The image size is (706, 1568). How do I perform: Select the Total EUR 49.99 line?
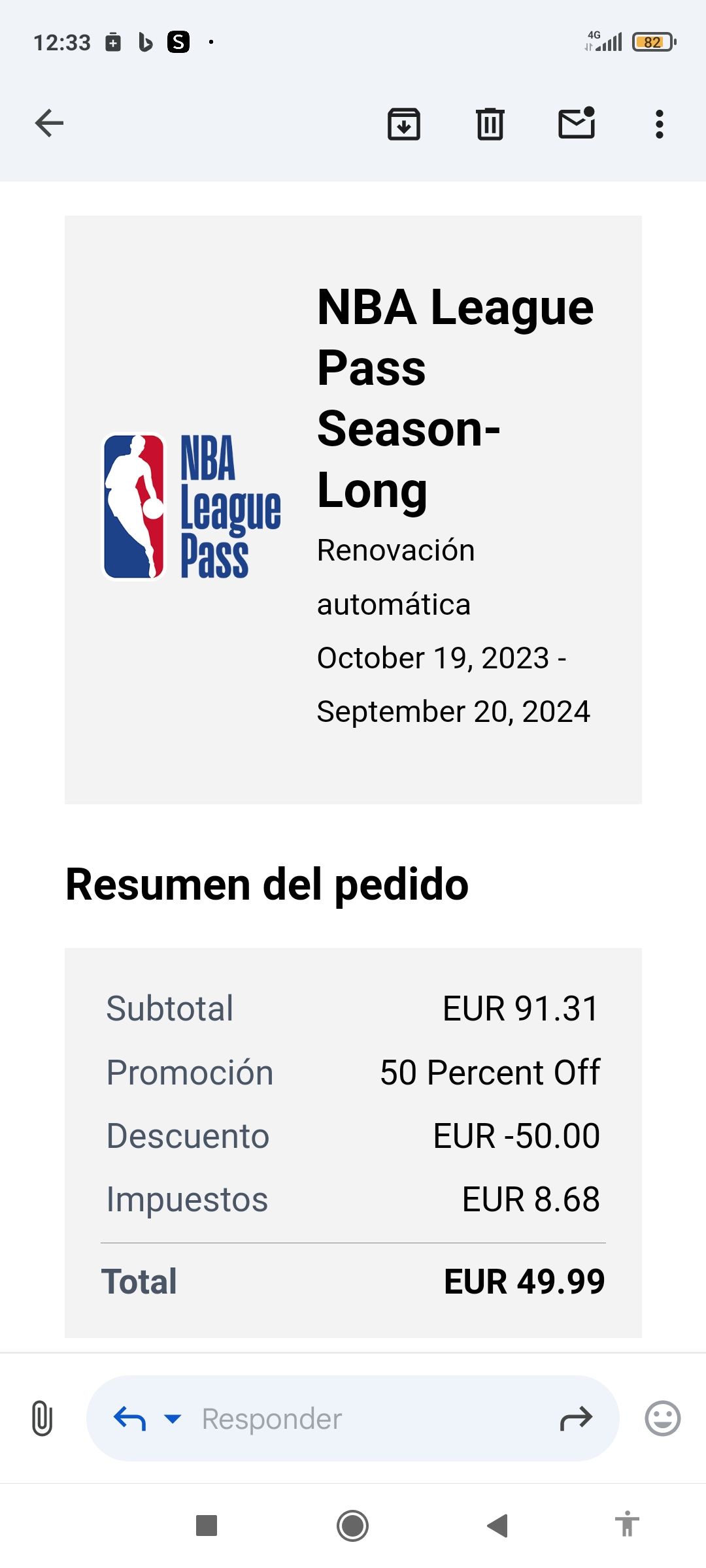click(x=353, y=1281)
